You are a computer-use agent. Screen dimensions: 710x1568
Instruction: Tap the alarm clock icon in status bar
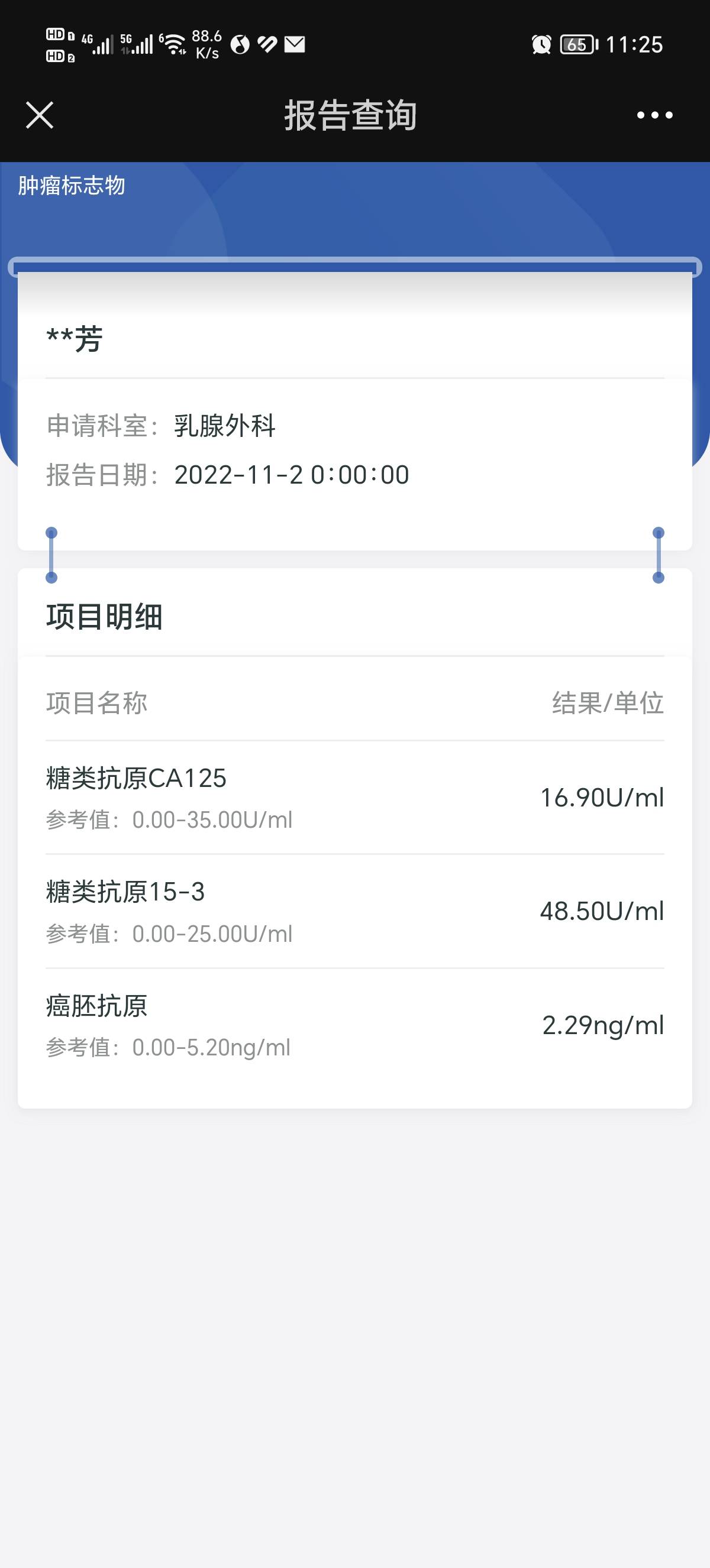click(x=541, y=44)
